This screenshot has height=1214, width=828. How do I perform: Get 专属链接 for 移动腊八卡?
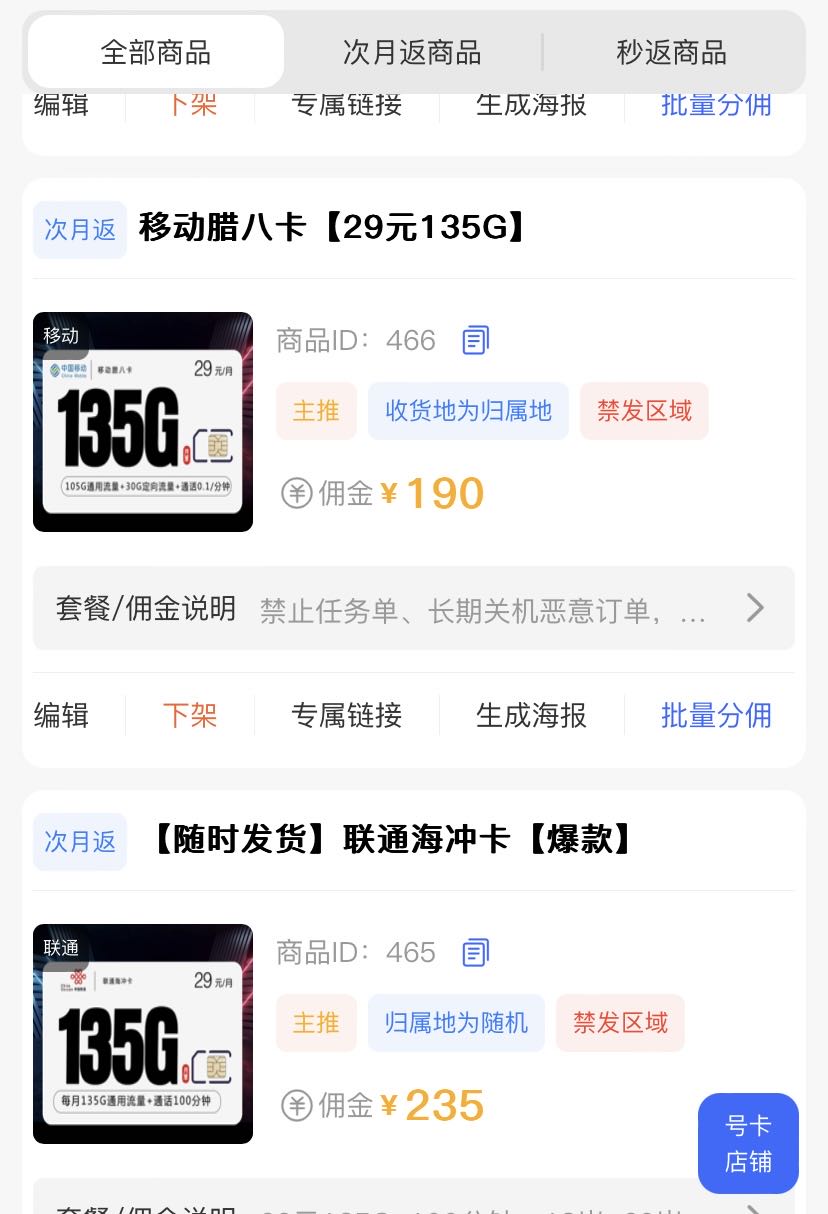347,716
